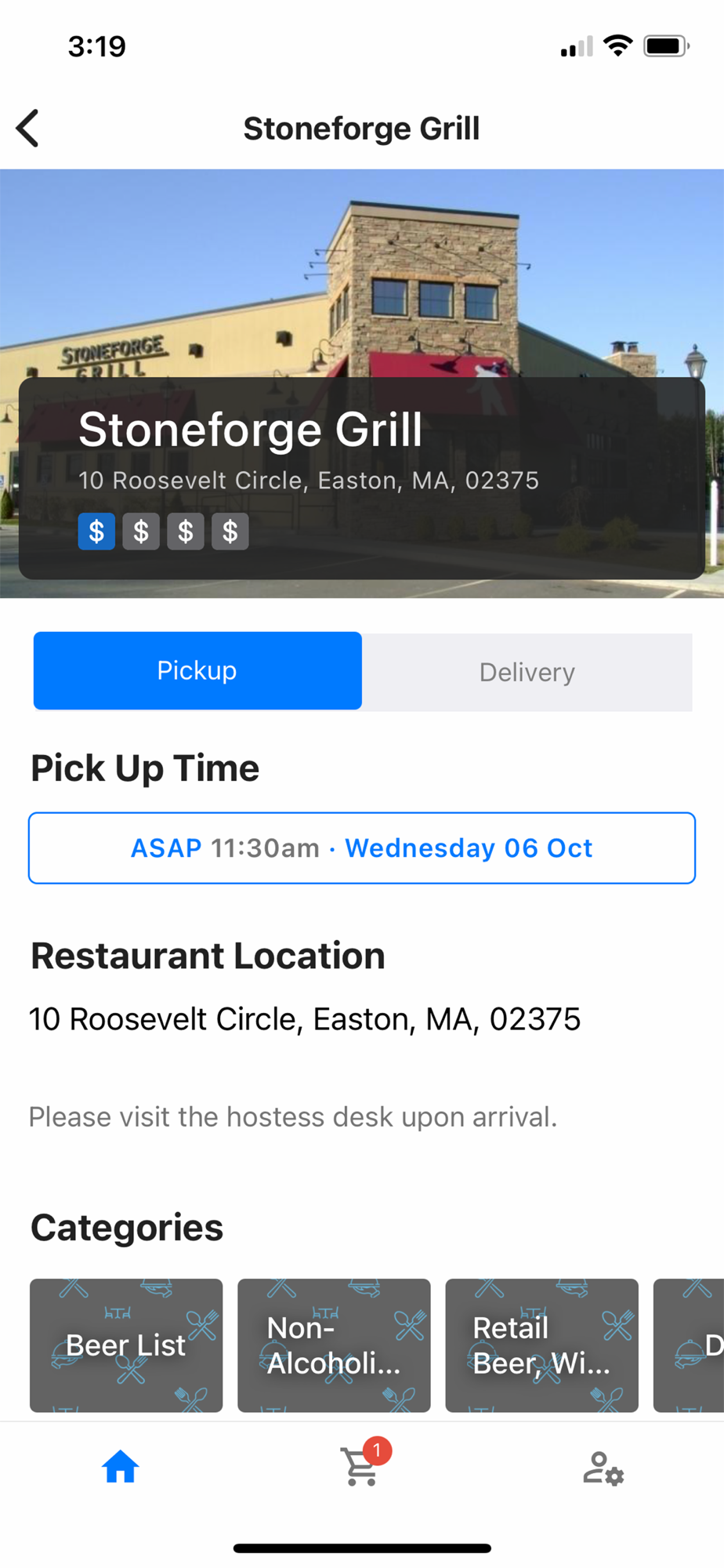Open the Non-Alcoholic category tile
Screen dimensions: 724x1568
point(334,1345)
